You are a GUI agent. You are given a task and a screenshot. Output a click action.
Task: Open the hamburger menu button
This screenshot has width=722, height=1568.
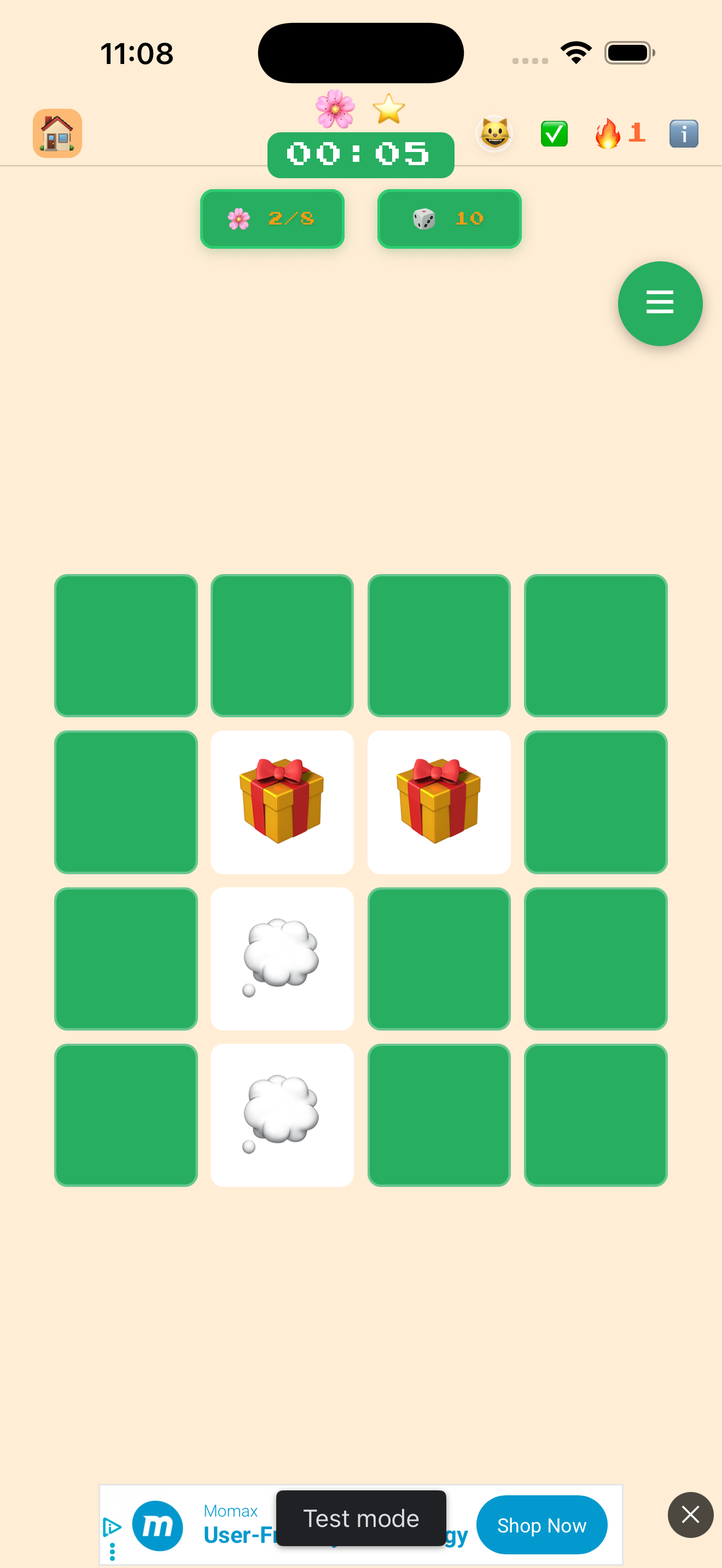[660, 303]
